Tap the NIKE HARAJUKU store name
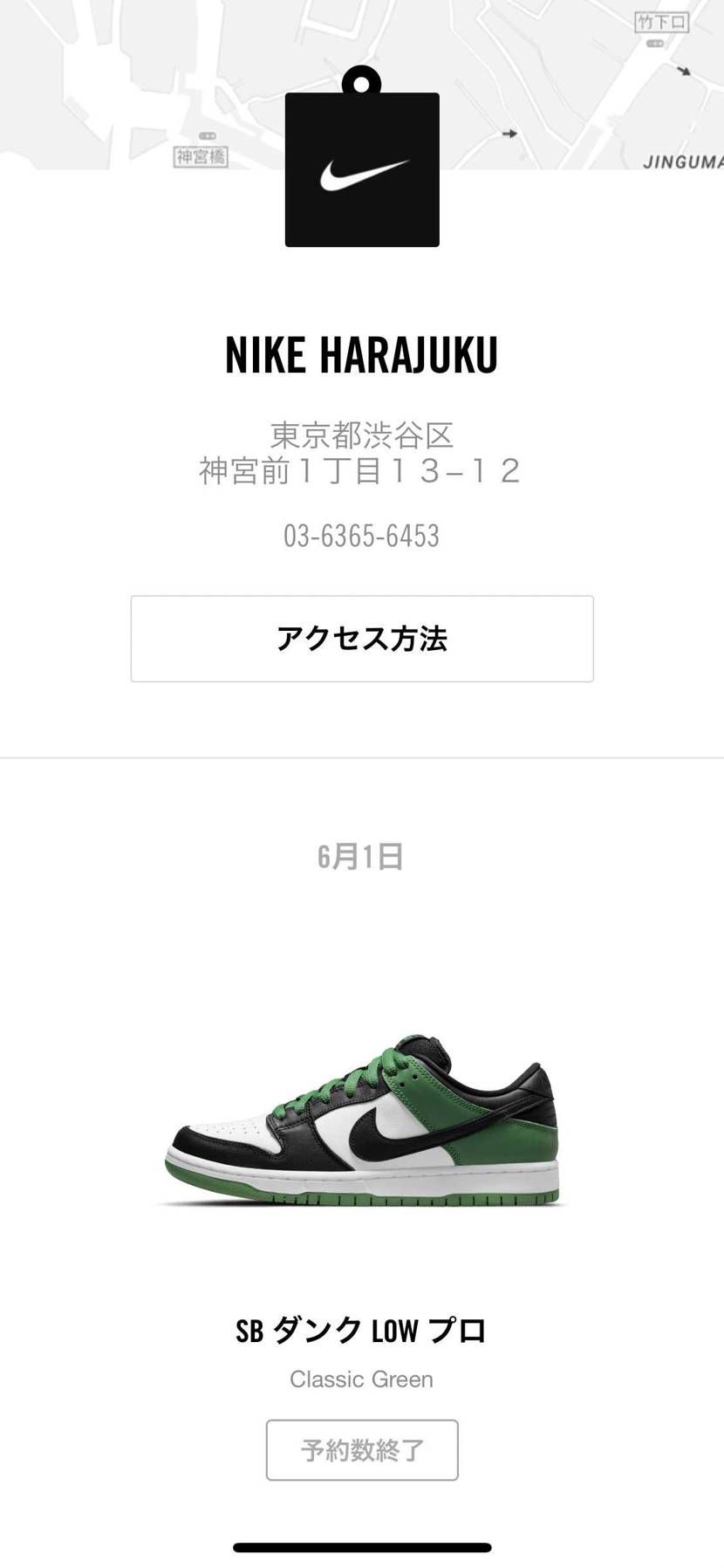This screenshot has height=1568, width=724. coord(361,354)
